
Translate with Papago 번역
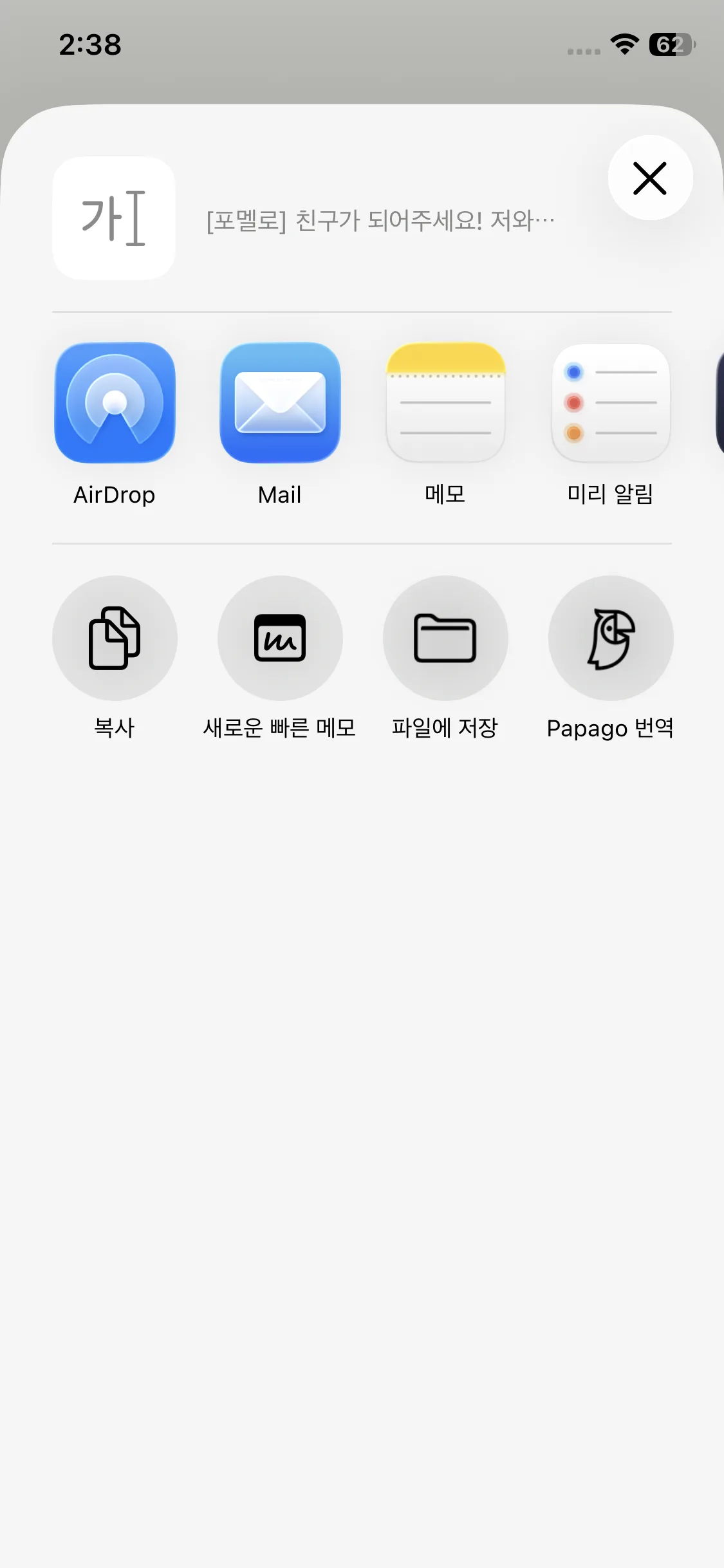pyautogui.click(x=611, y=638)
